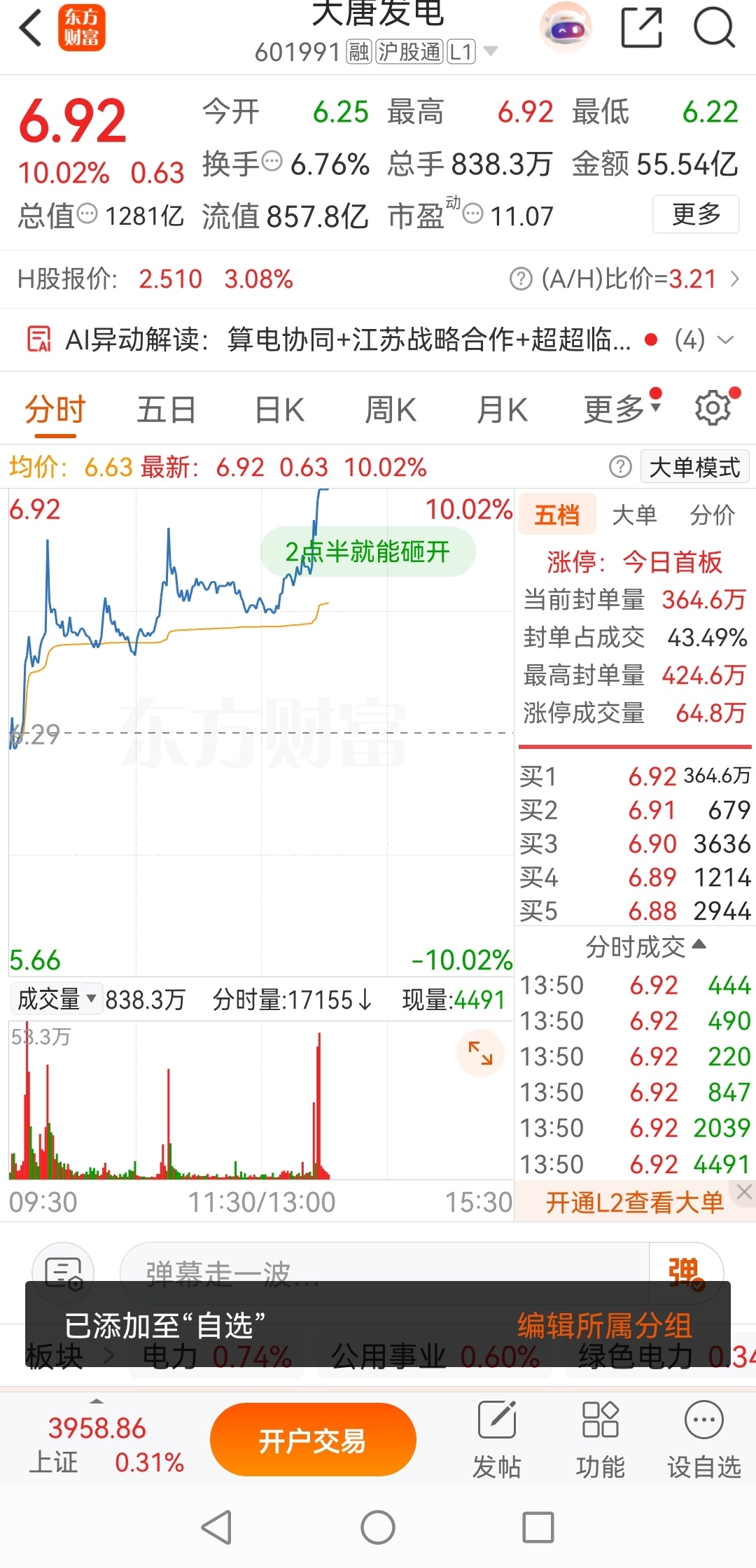756x1568 pixels.
Task: Dismiss the 开通L2查看大单 banner
Action: coord(744,1192)
